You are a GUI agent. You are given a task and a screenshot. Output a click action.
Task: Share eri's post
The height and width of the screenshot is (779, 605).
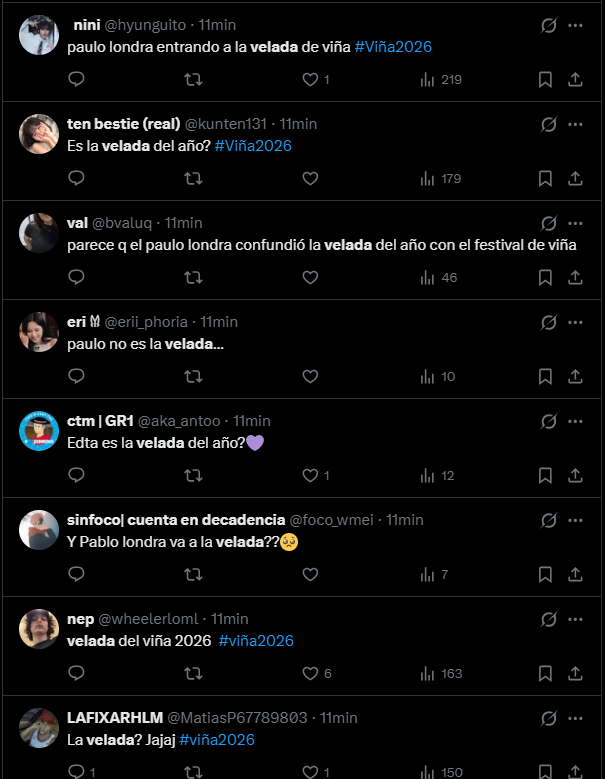pyautogui.click(x=575, y=376)
